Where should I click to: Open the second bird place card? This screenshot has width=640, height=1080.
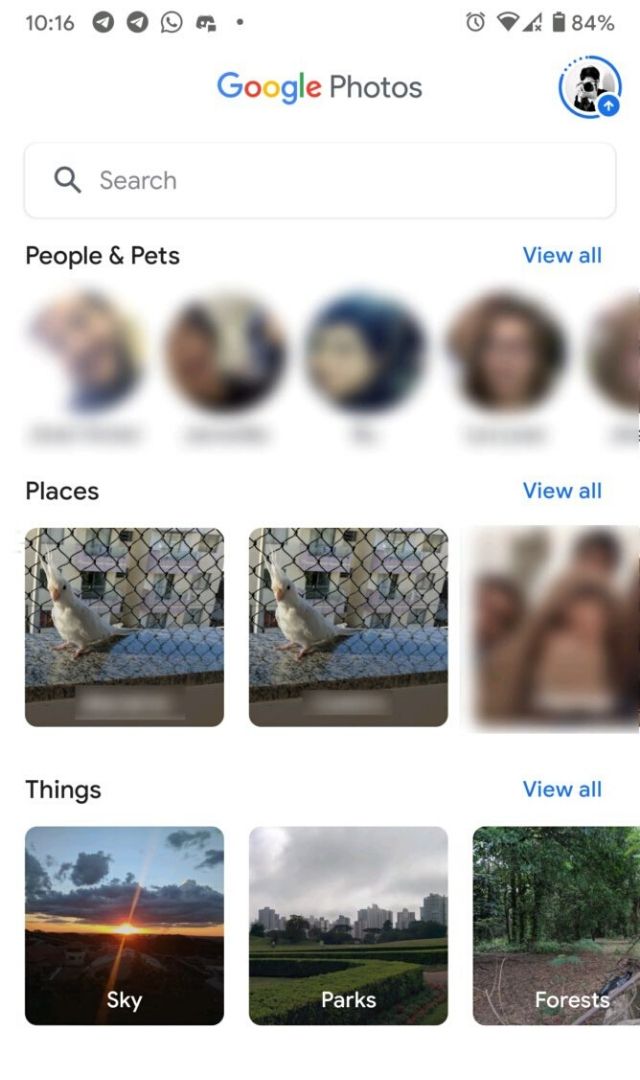click(348, 627)
